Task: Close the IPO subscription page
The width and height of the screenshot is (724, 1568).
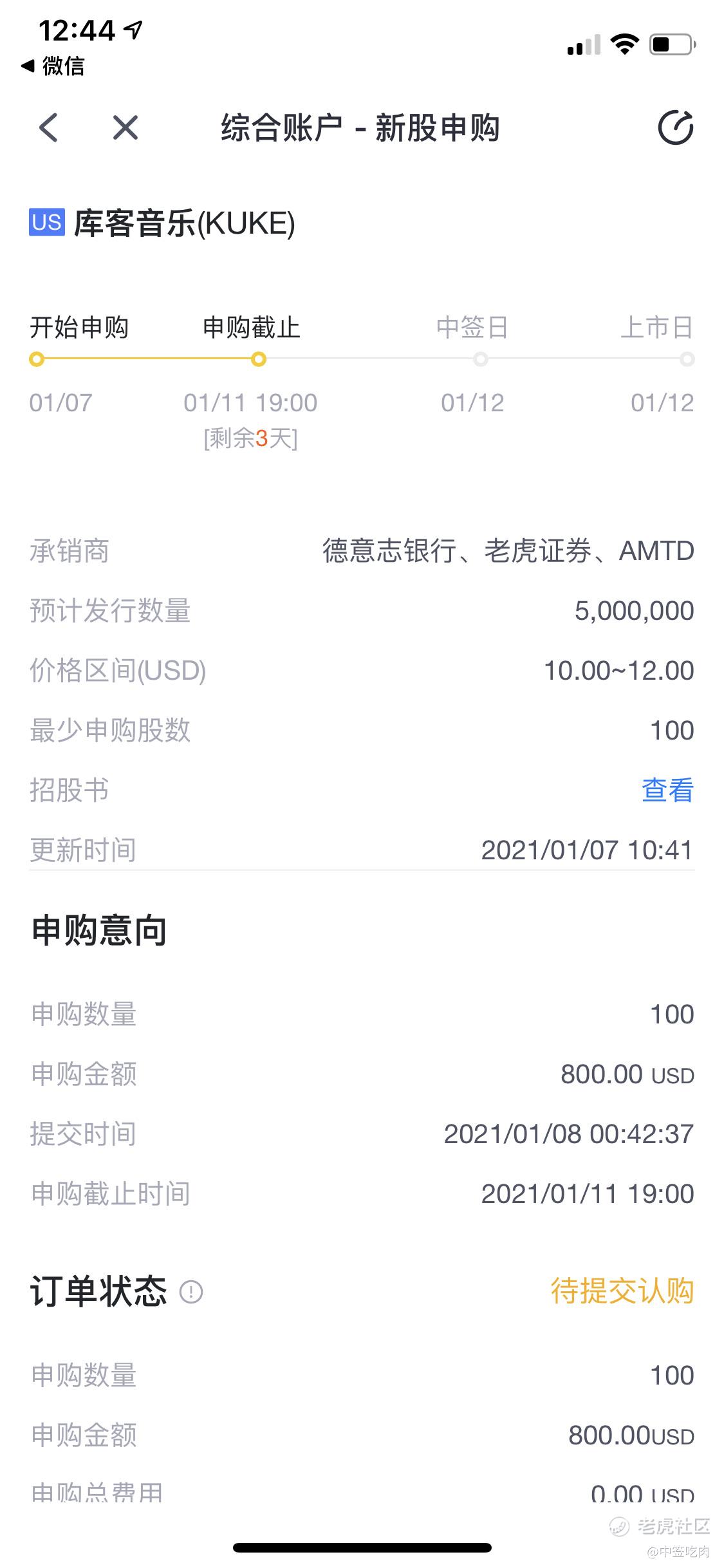Action: point(125,127)
